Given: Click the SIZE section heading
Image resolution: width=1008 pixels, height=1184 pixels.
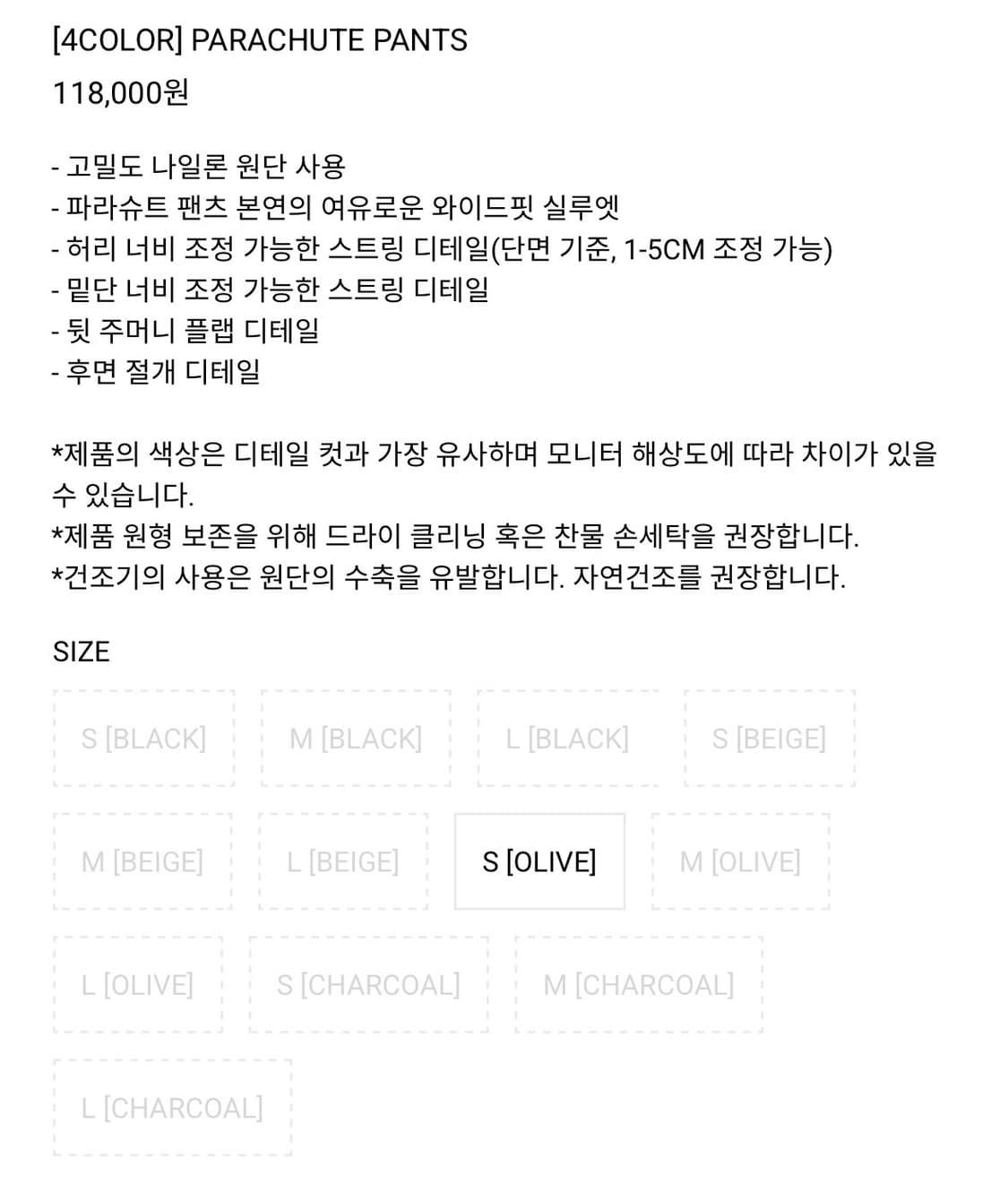Looking at the screenshot, I should [x=82, y=652].
